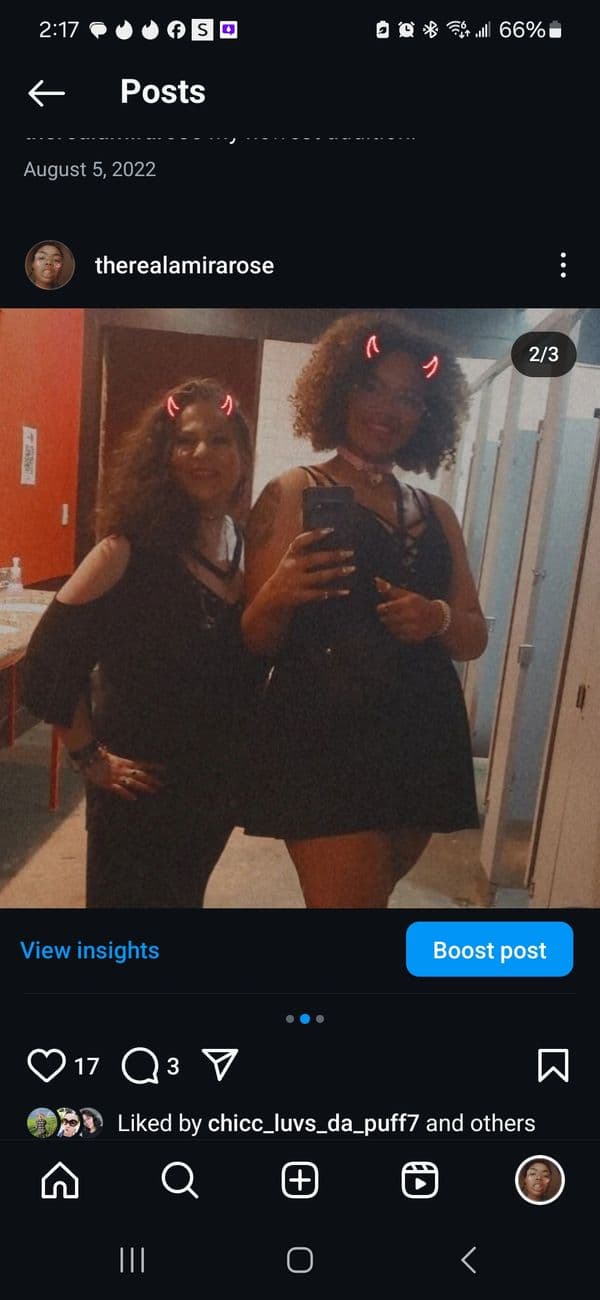Share the post via paper plane icon
Image resolution: width=600 pixels, height=1300 pixels.
click(219, 1066)
